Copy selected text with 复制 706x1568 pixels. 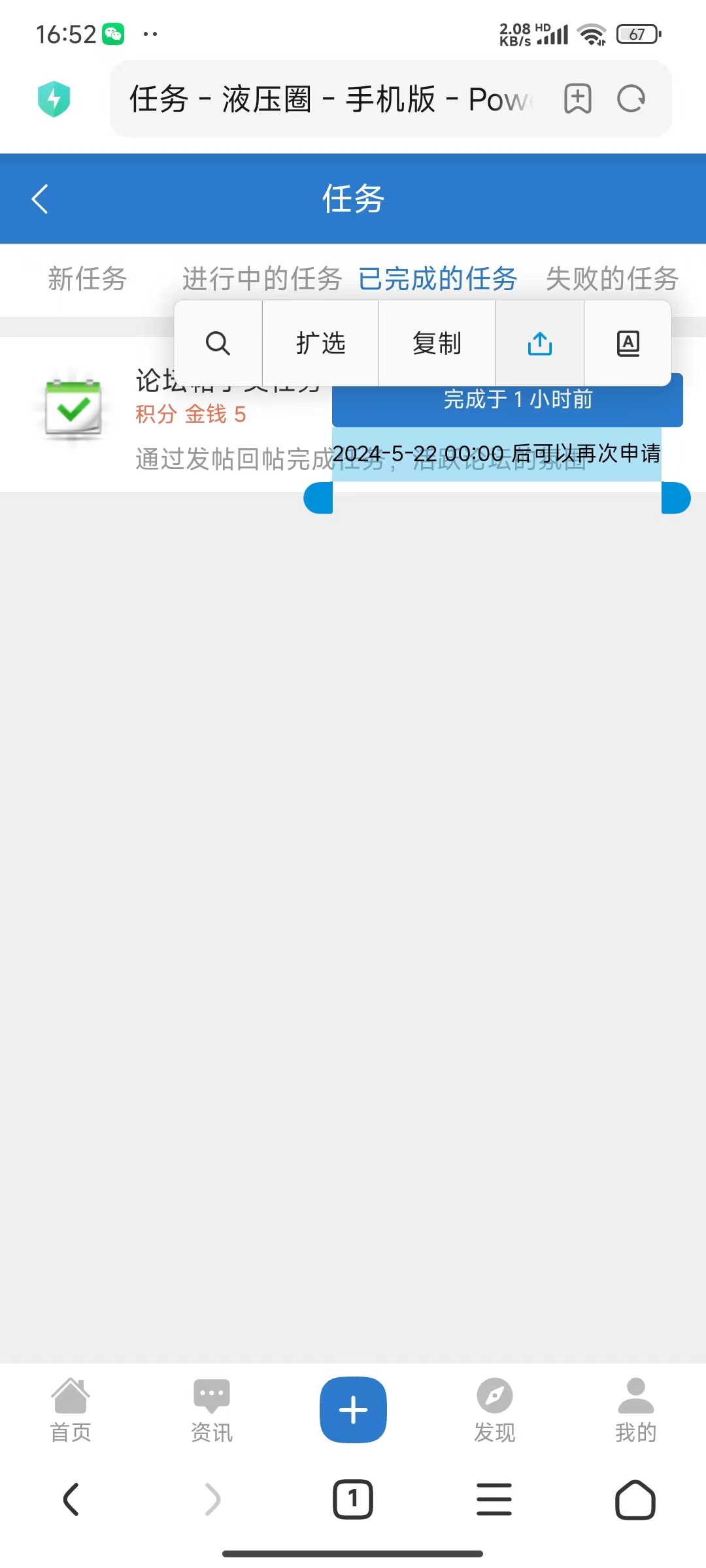pos(437,343)
